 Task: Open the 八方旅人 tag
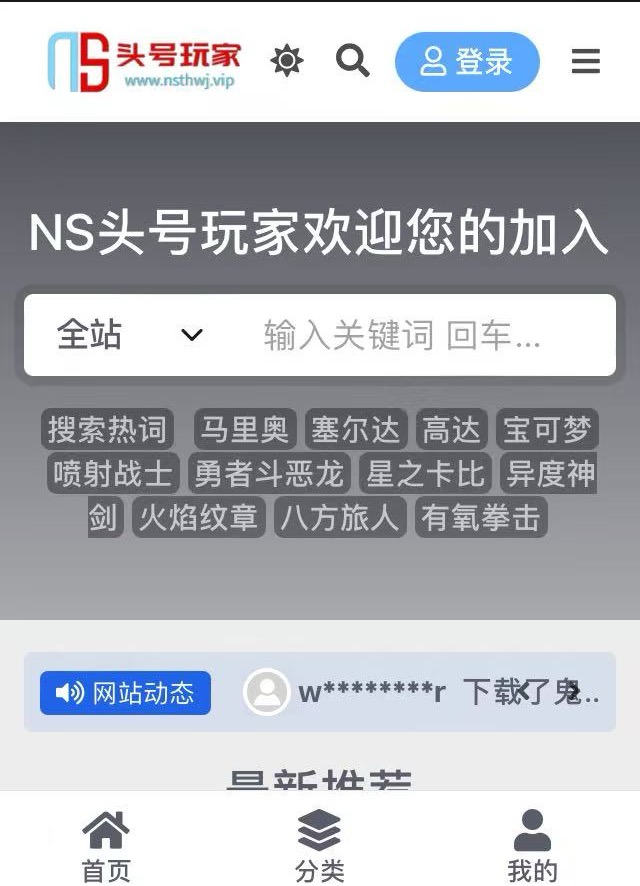(340, 518)
